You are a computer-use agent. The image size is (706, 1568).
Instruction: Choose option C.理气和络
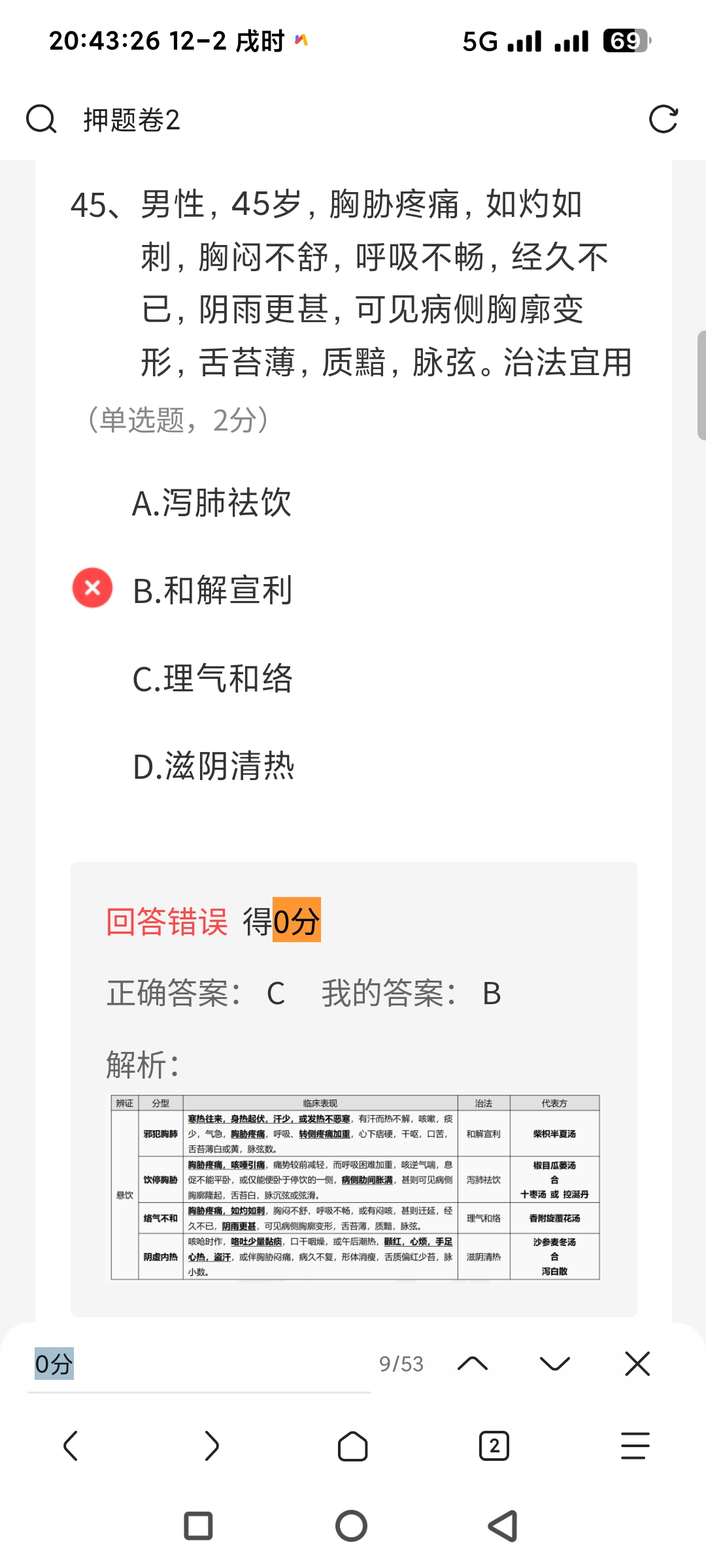[212, 678]
